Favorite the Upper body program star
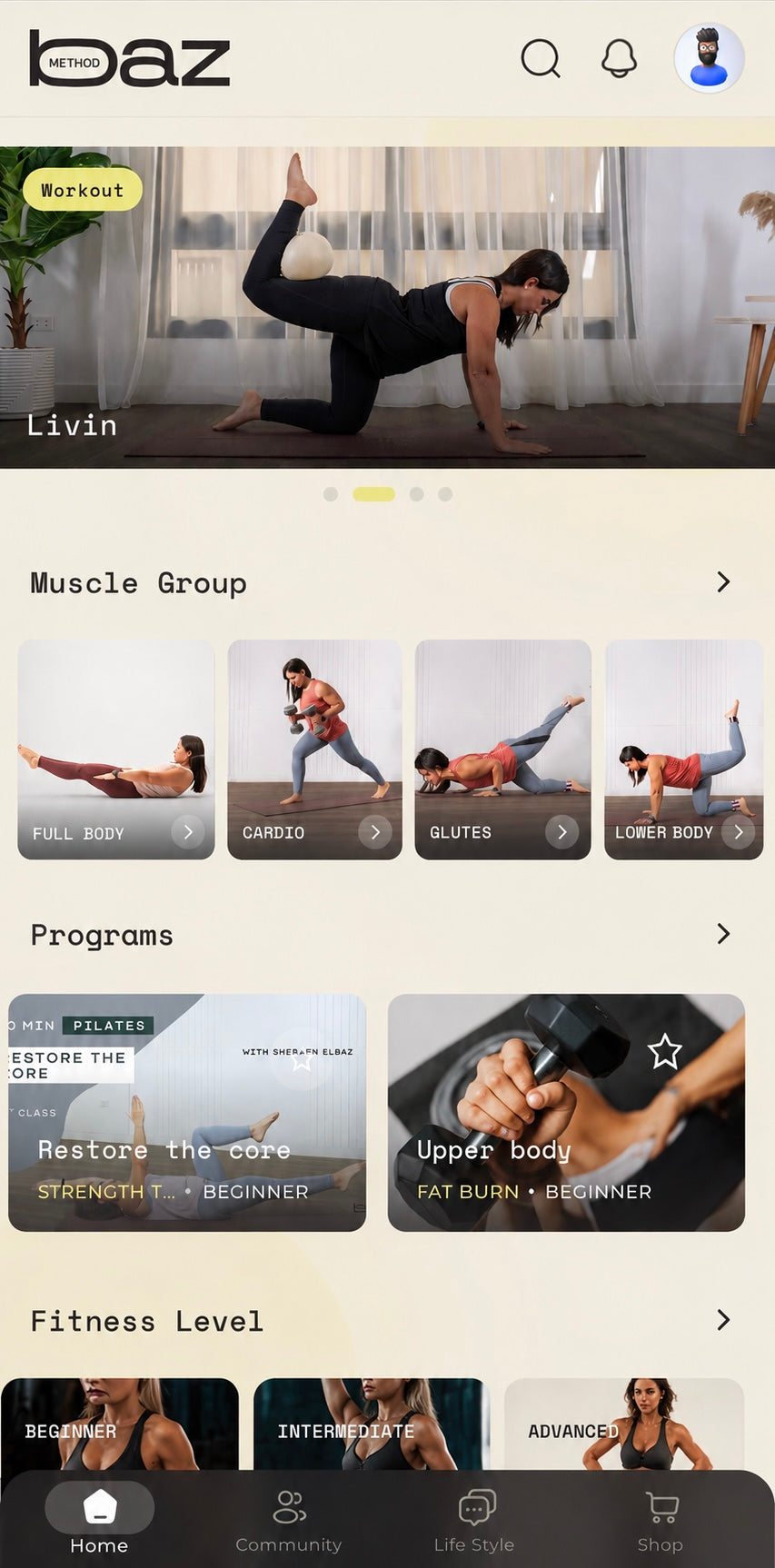Screen dimensions: 775x1568 coord(665,1051)
